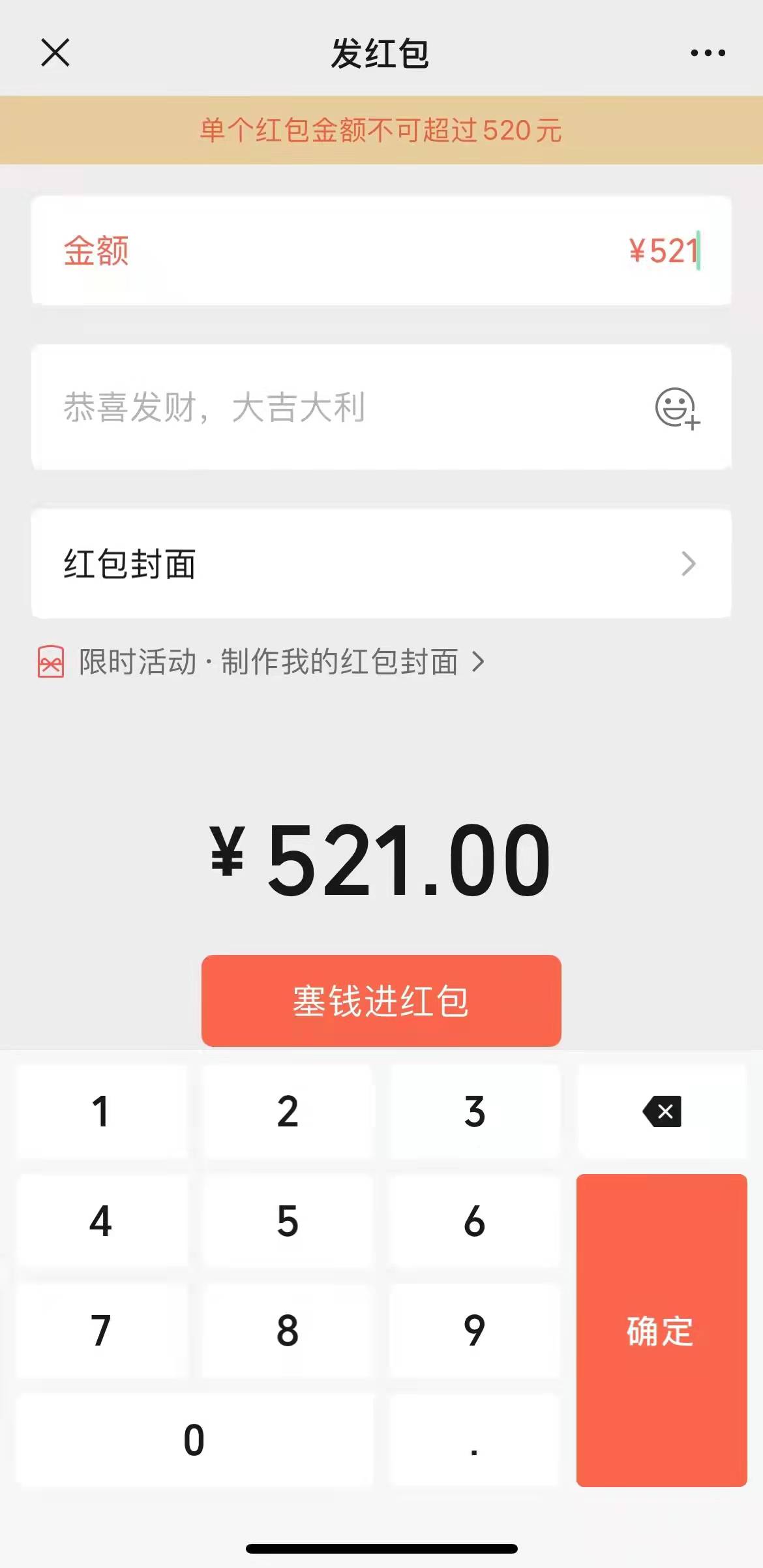Image resolution: width=763 pixels, height=1568 pixels.
Task: Confirm amount with 确定 key
Action: (x=662, y=1331)
